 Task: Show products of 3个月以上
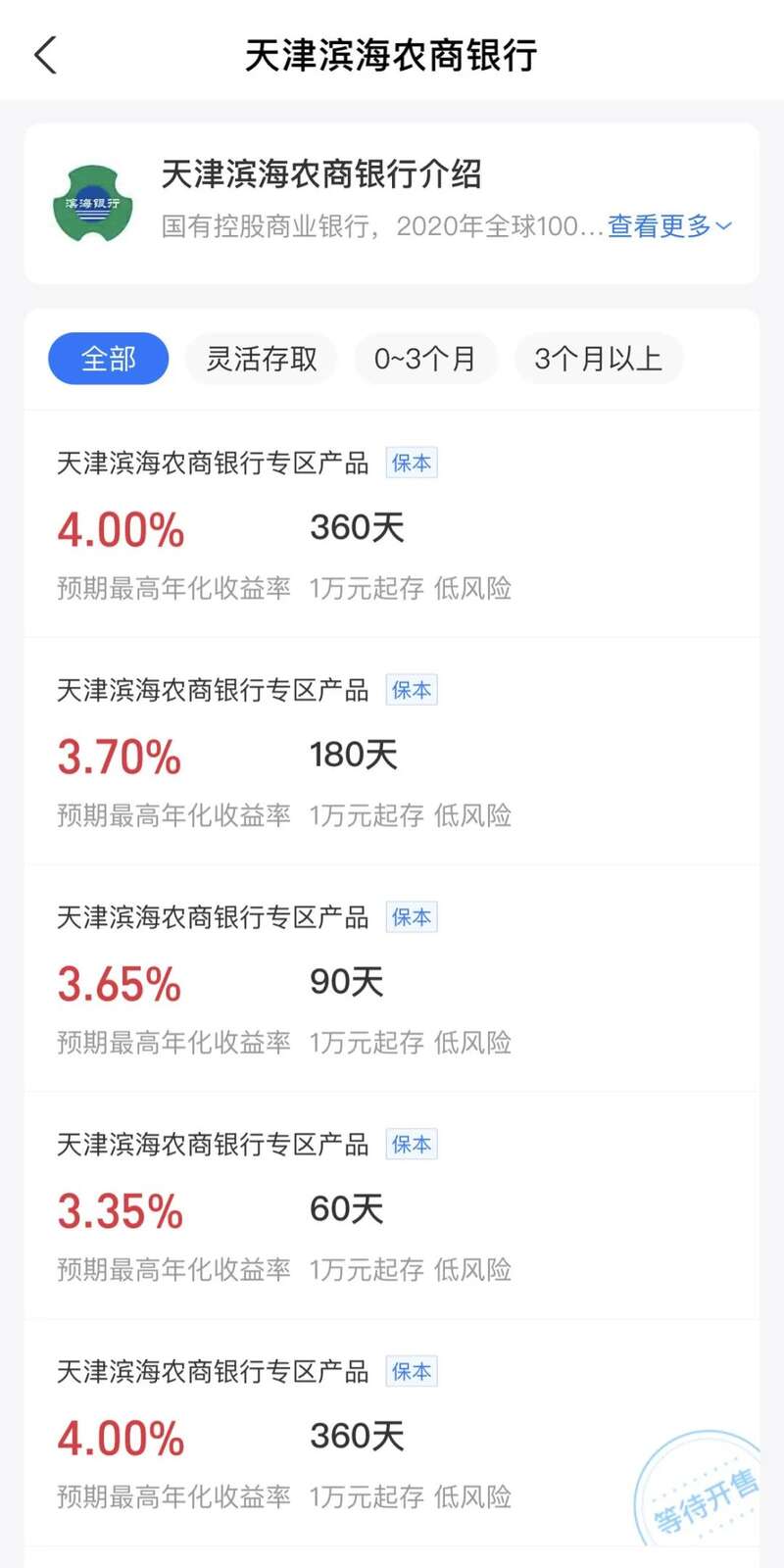599,359
